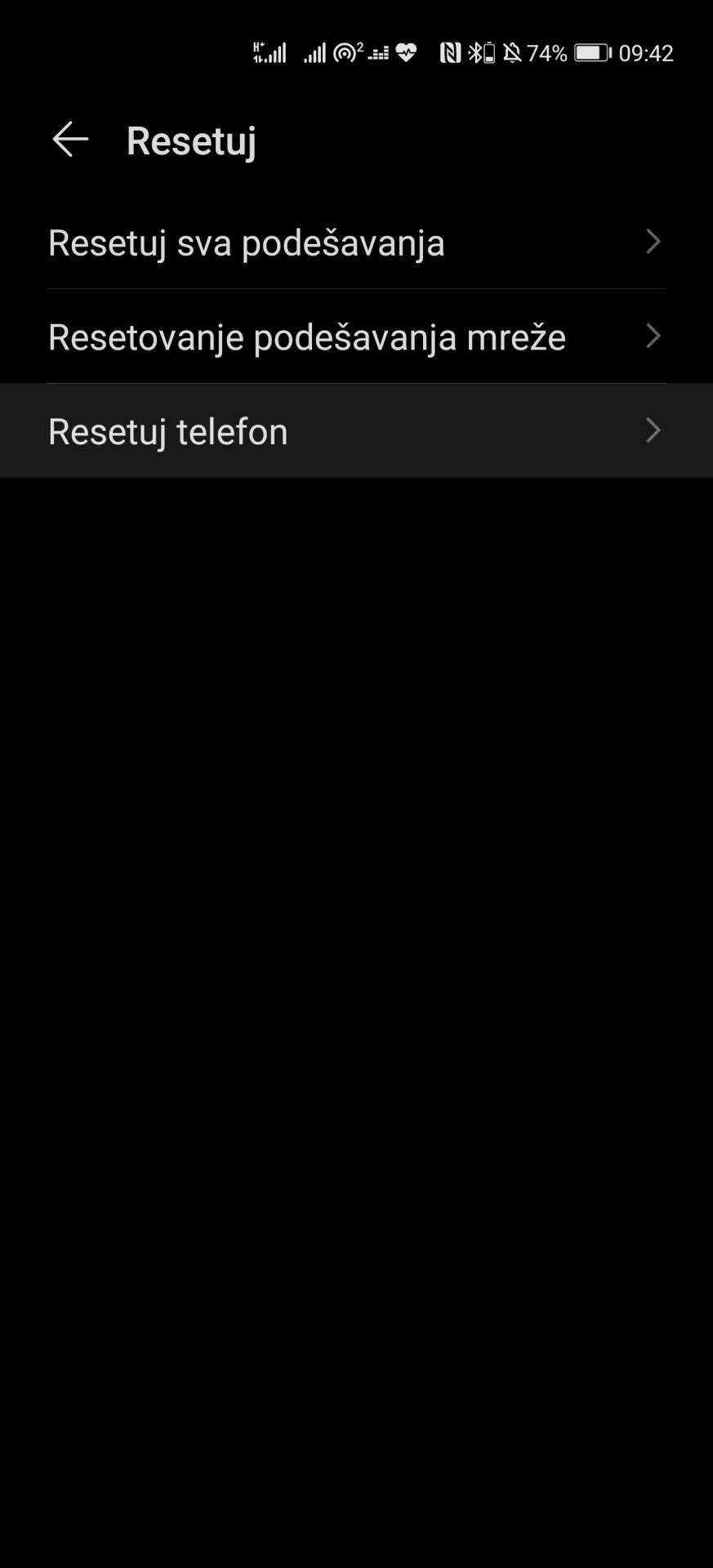Open Resetovanje podešavanja mreže
Screen dimensions: 713x1568
pos(356,337)
